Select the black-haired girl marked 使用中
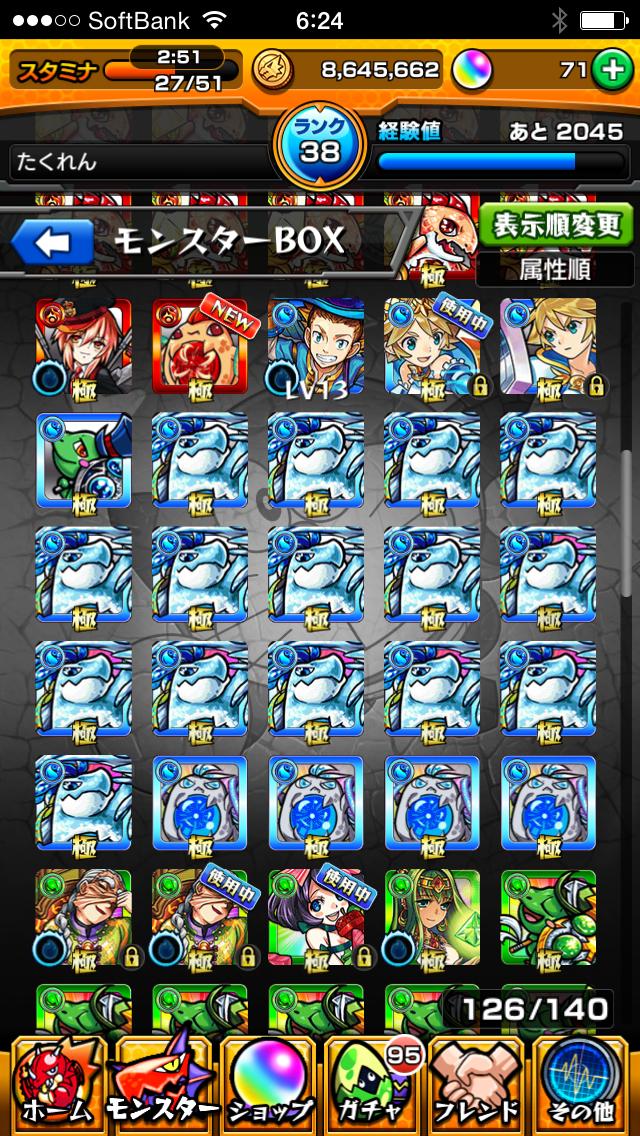The width and height of the screenshot is (640, 1136). [315, 917]
